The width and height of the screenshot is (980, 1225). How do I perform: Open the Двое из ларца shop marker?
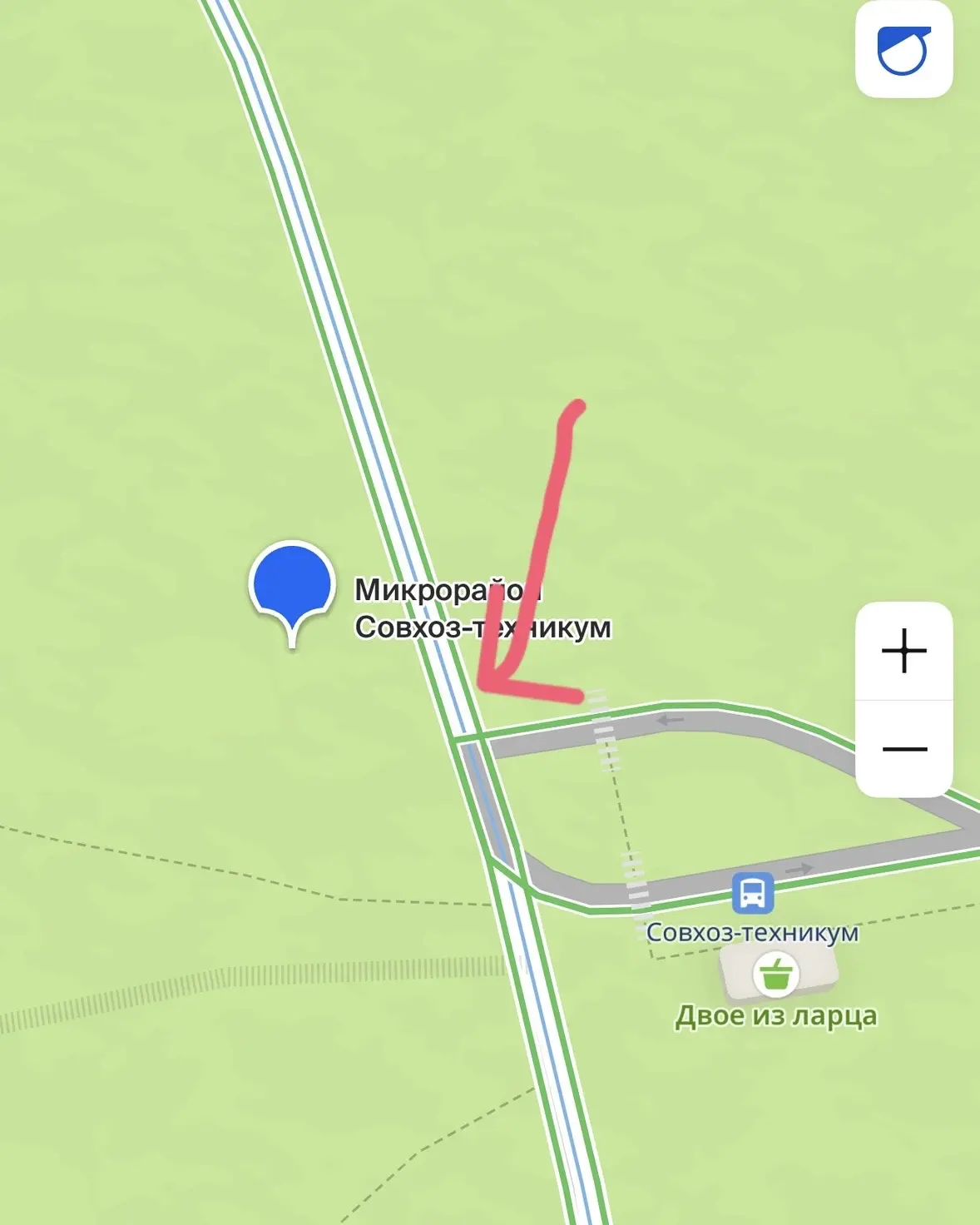click(775, 975)
